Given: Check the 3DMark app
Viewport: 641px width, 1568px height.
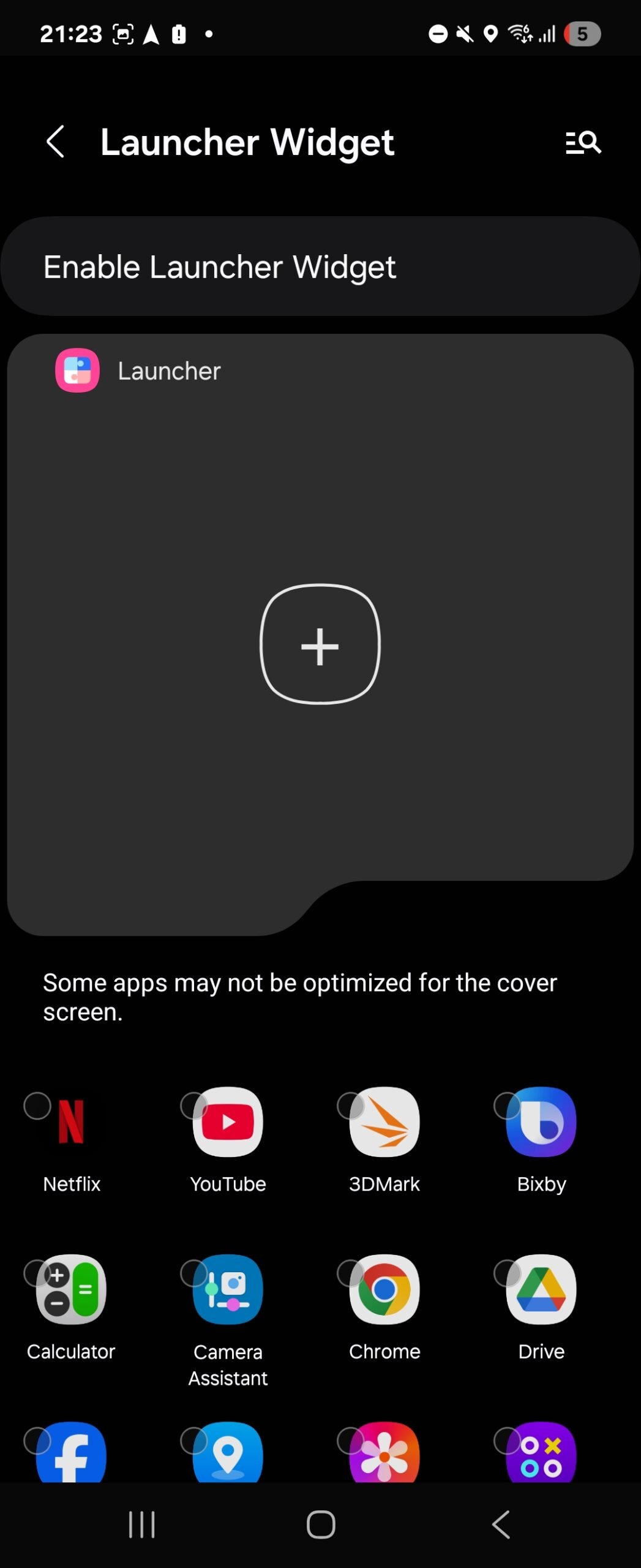Looking at the screenshot, I should click(x=384, y=1122).
